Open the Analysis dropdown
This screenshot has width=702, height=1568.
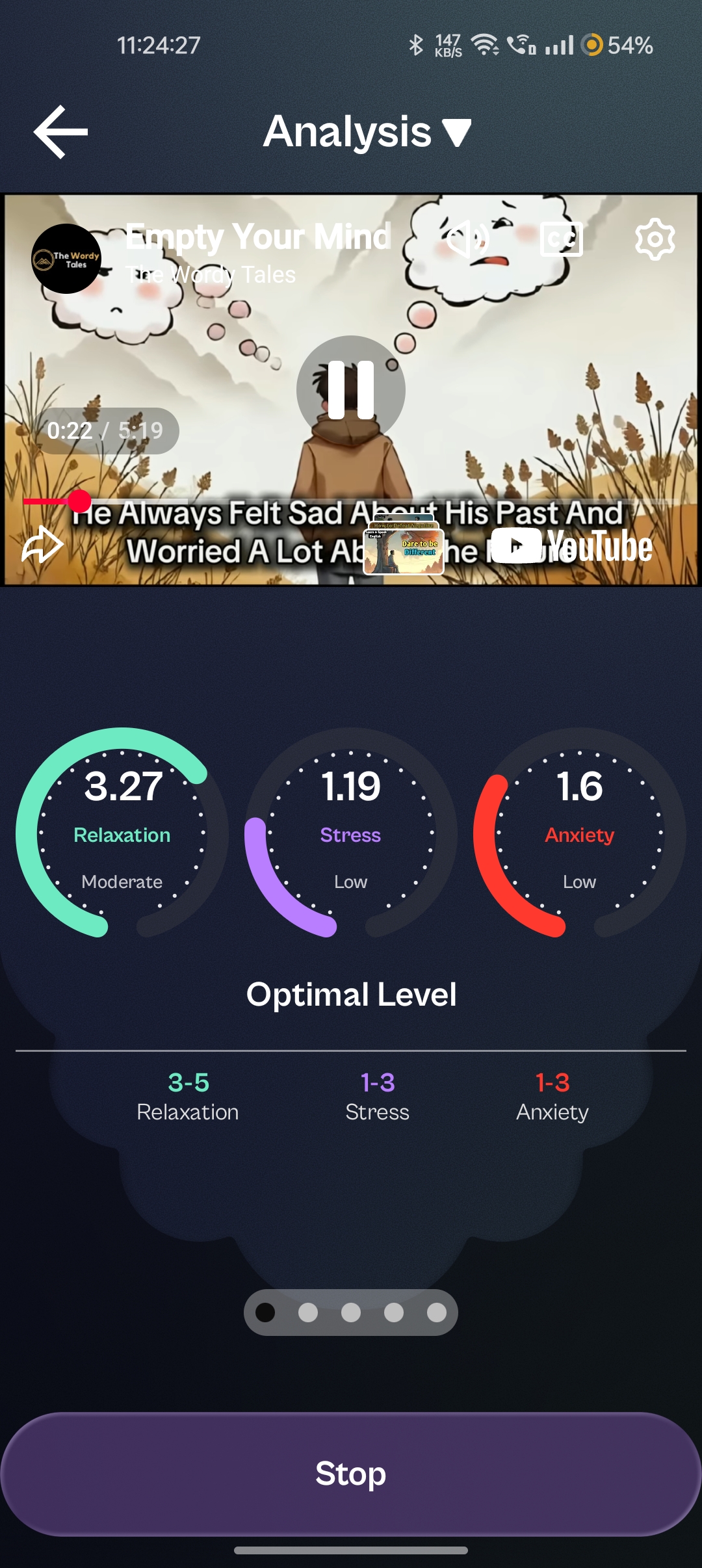pyautogui.click(x=367, y=132)
